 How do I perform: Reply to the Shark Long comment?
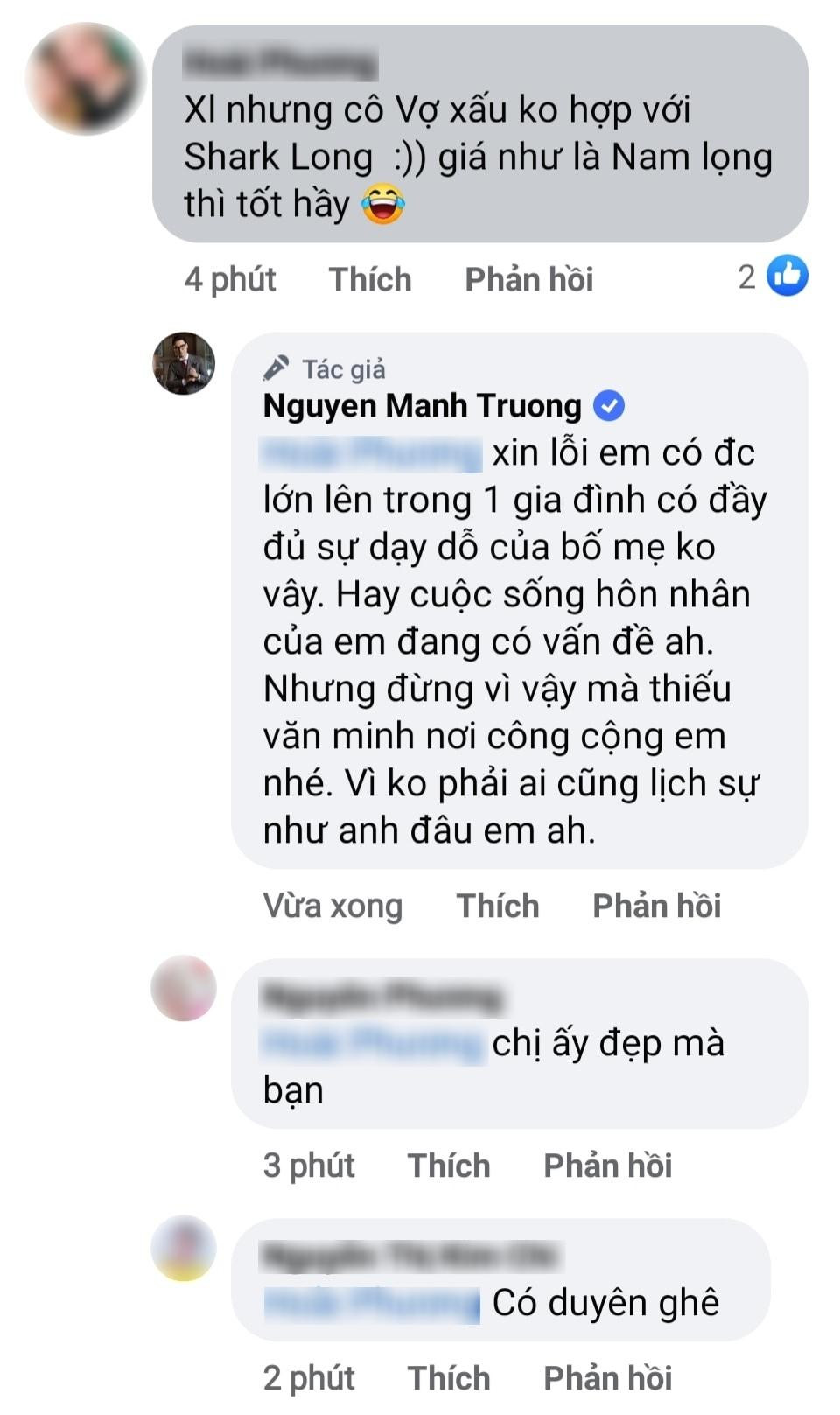pos(528,279)
